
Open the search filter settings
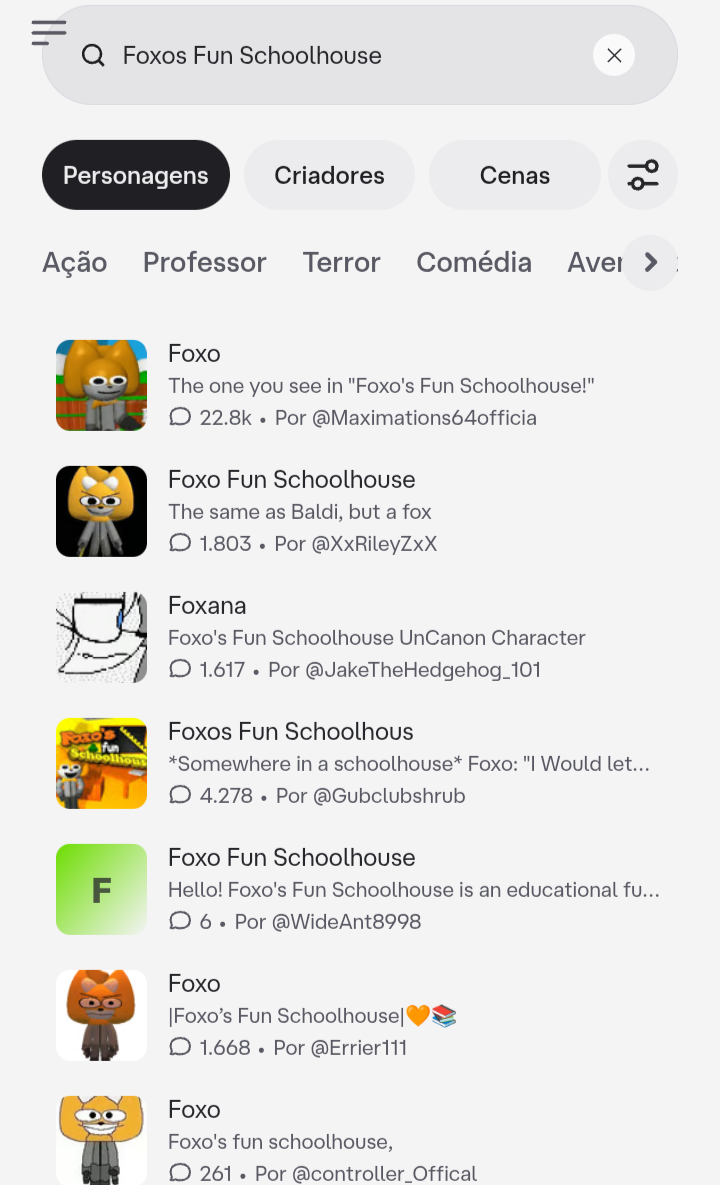coord(643,175)
